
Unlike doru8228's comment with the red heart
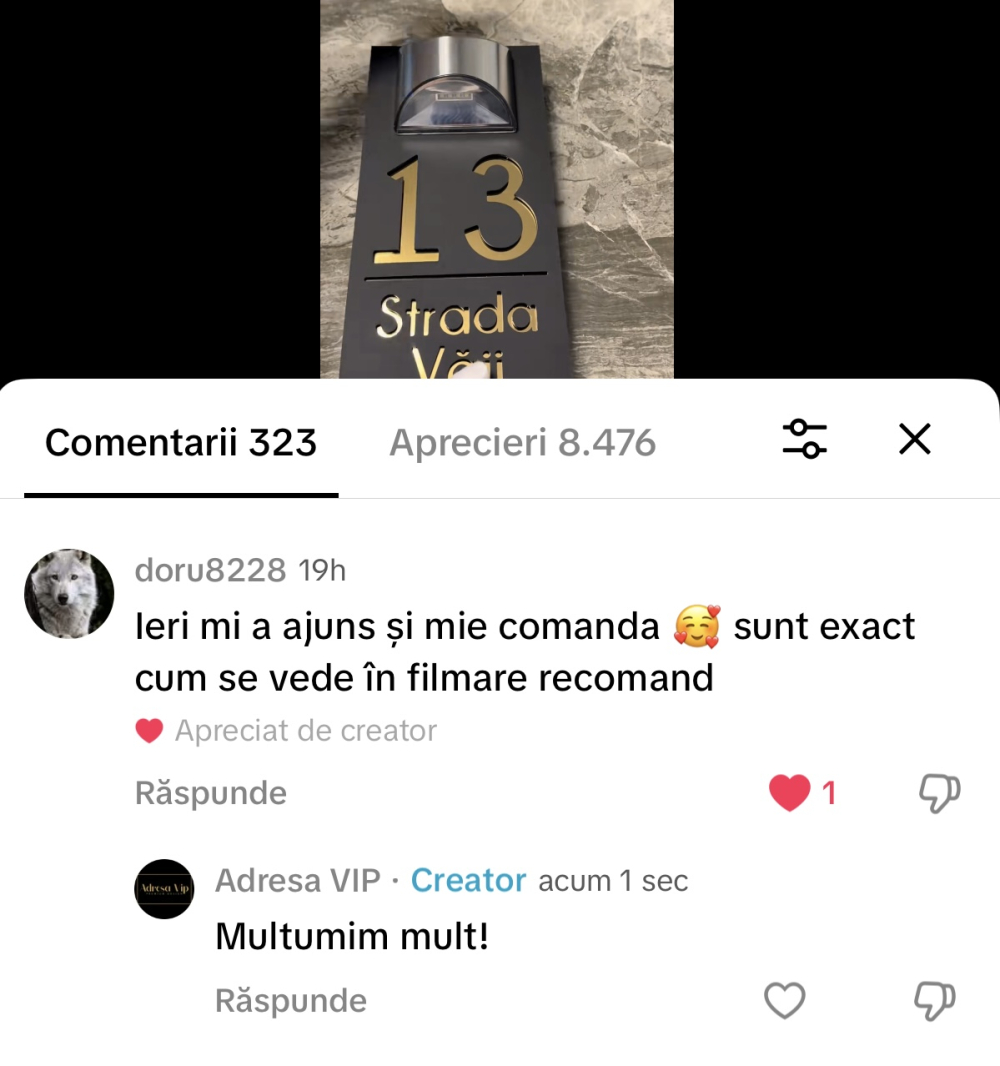[789, 793]
